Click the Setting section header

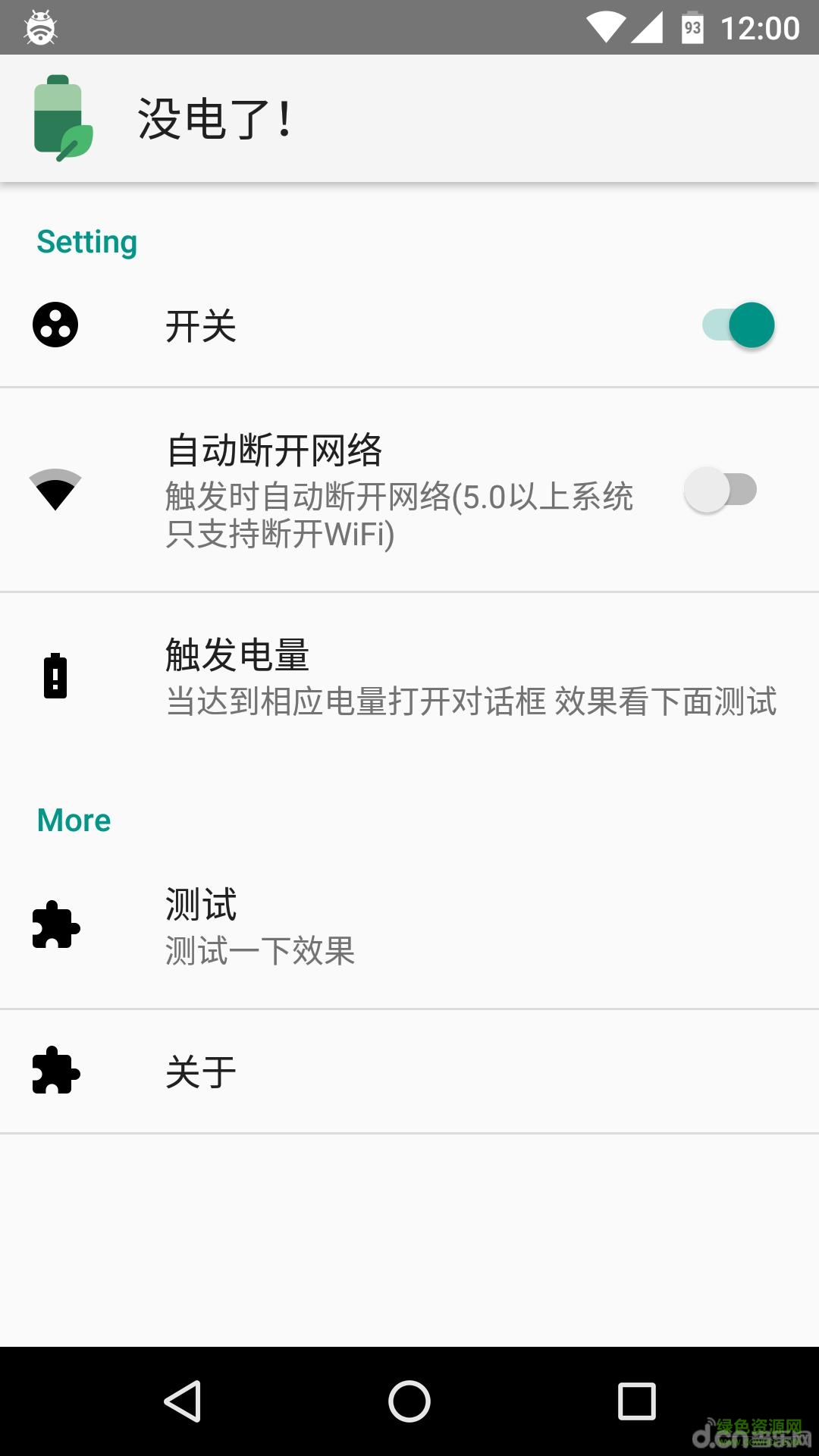86,242
